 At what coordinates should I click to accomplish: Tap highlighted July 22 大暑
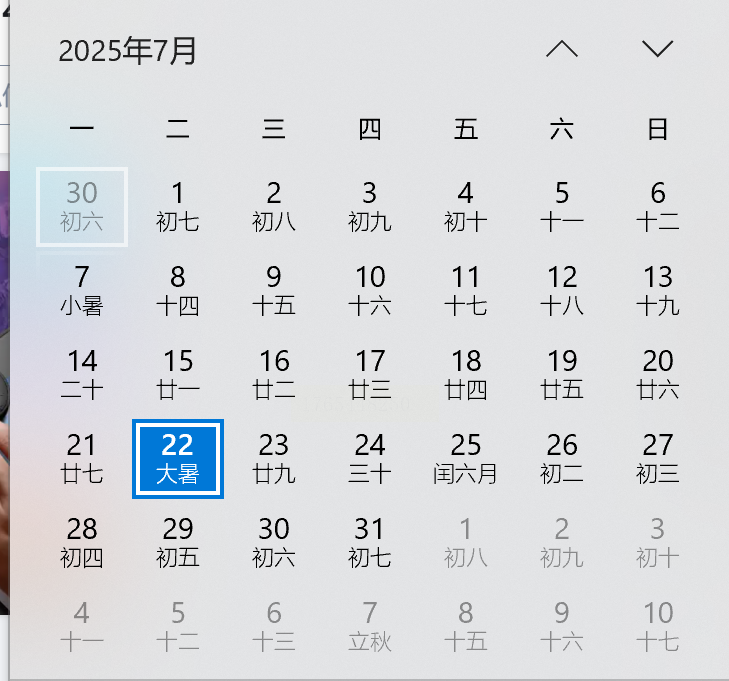pos(178,459)
